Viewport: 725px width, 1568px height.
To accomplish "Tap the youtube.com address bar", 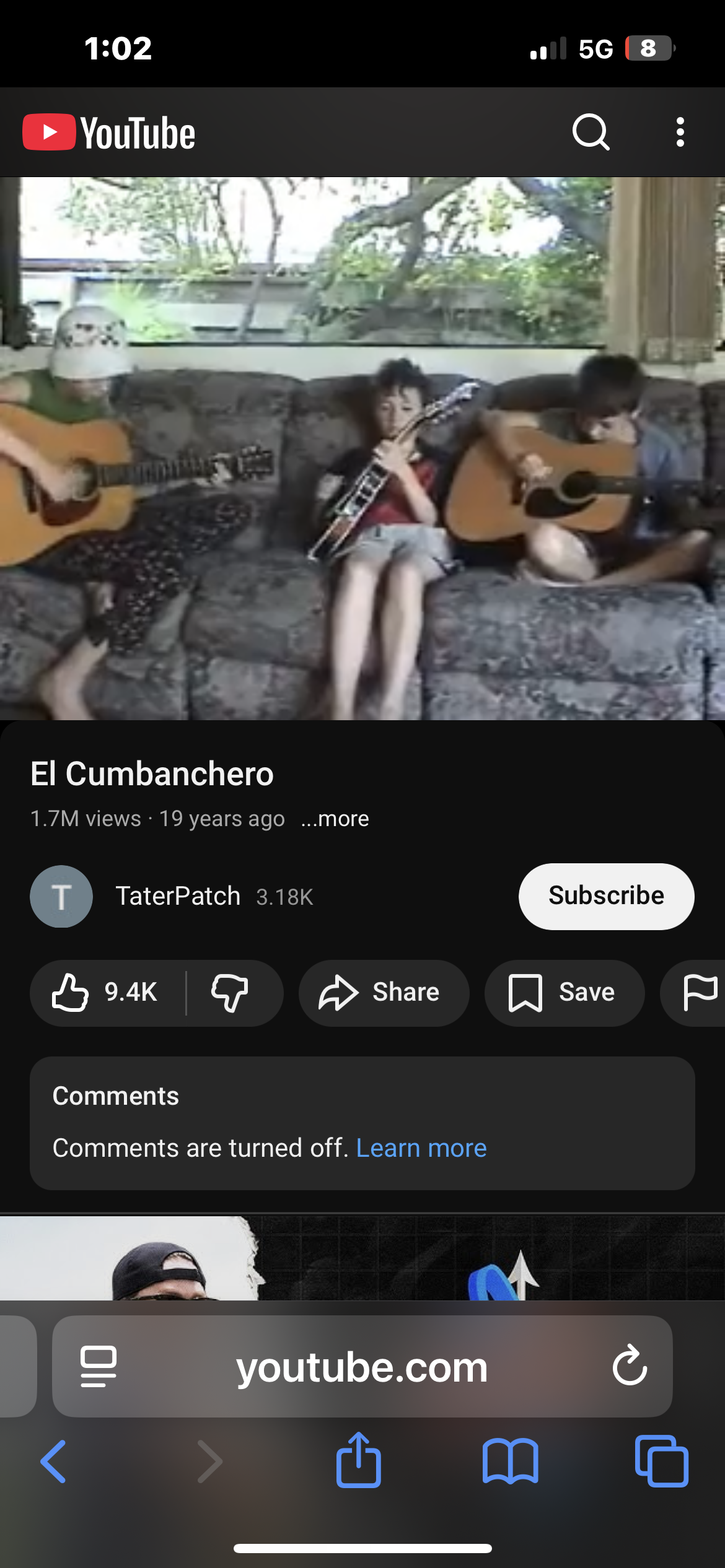I will click(x=362, y=1367).
